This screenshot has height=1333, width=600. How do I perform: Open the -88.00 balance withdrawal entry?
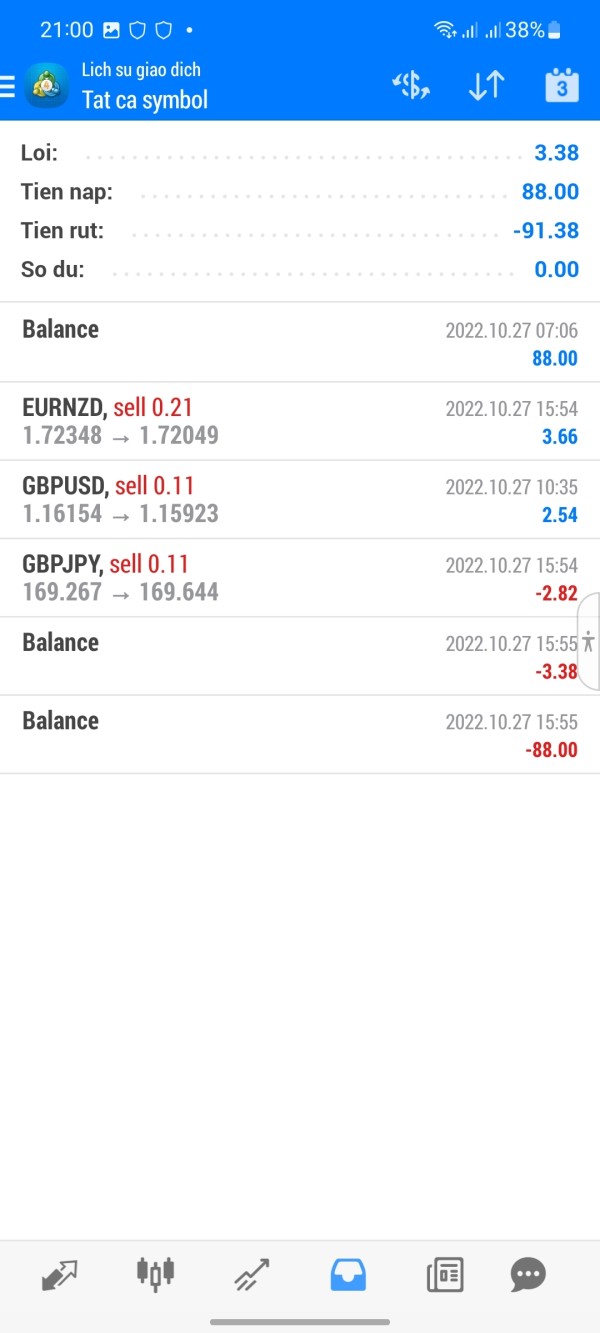point(300,734)
